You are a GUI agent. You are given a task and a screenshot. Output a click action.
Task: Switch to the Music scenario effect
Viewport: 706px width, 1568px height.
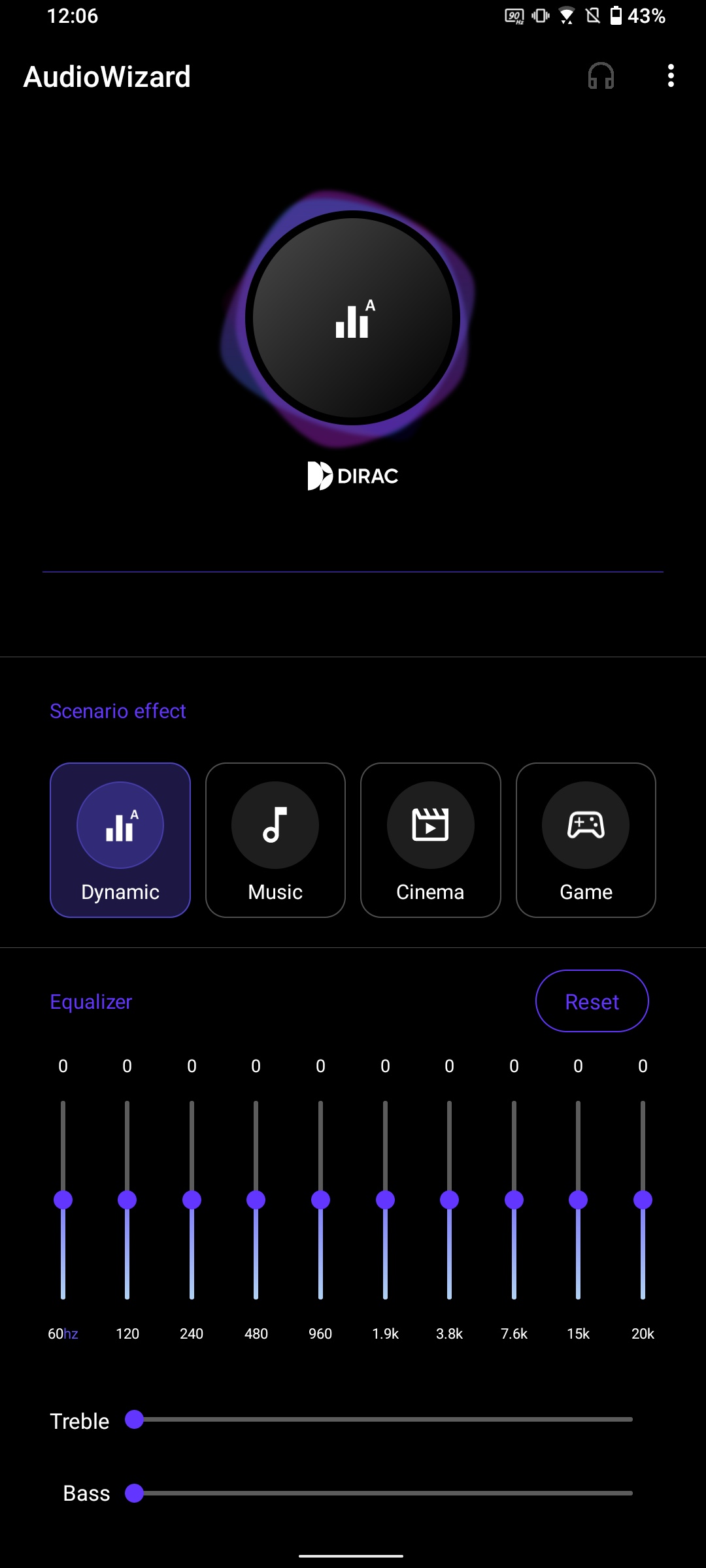[275, 840]
